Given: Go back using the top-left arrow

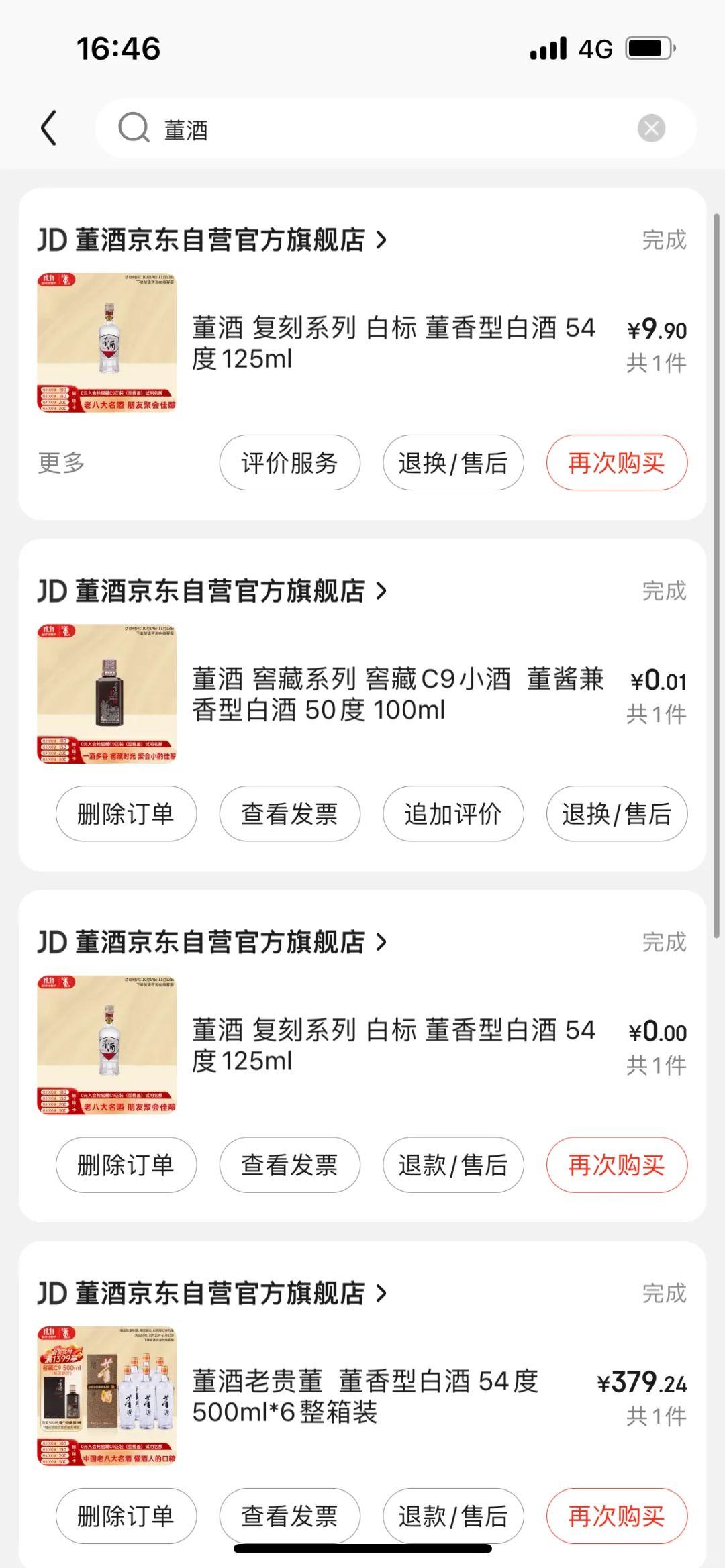Looking at the screenshot, I should click(x=48, y=128).
